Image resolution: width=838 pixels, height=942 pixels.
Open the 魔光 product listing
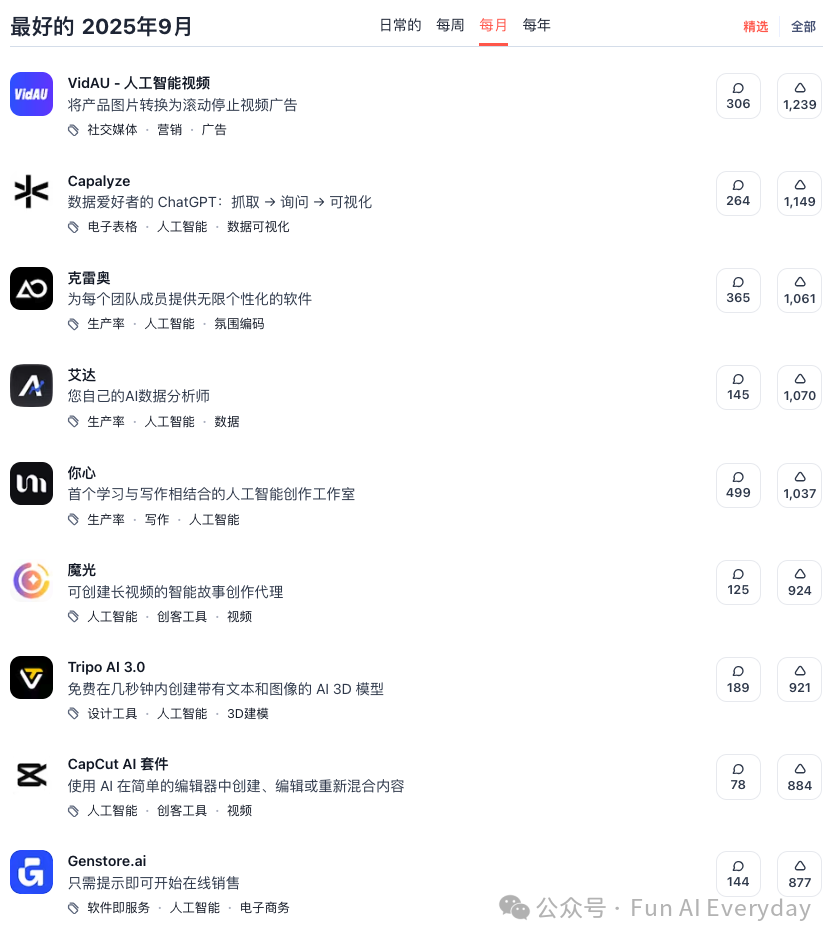[82, 570]
